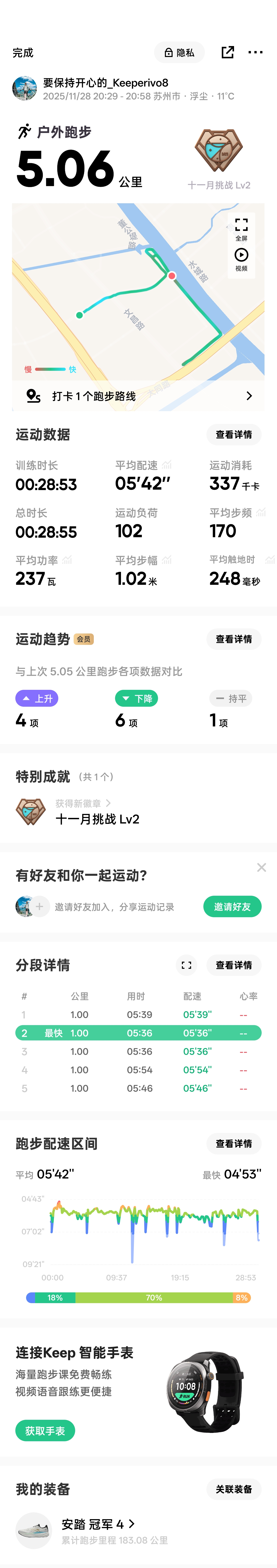View details for 分段详情
This screenshot has height=1568, width=277.
coord(234,965)
